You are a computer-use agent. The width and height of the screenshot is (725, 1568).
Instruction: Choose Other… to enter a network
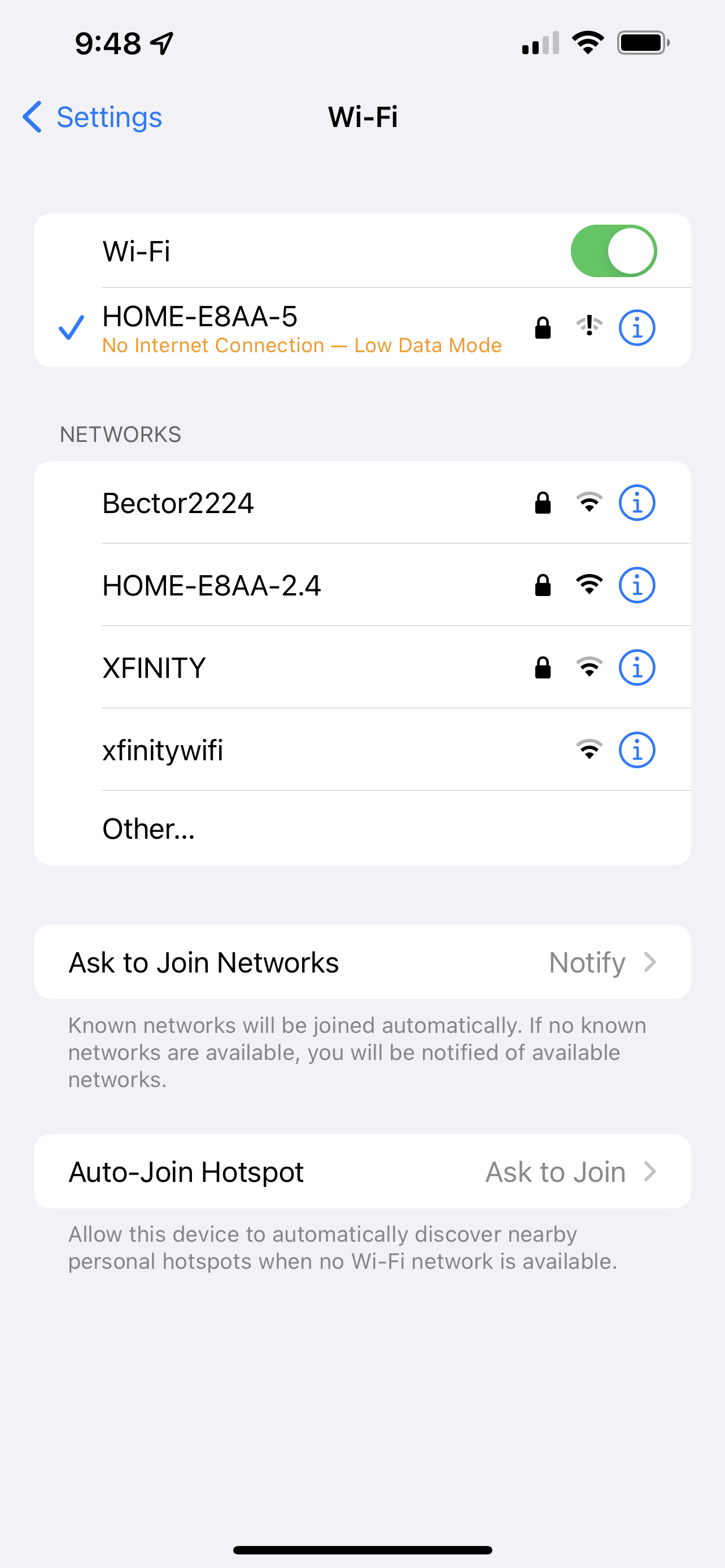pos(149,829)
